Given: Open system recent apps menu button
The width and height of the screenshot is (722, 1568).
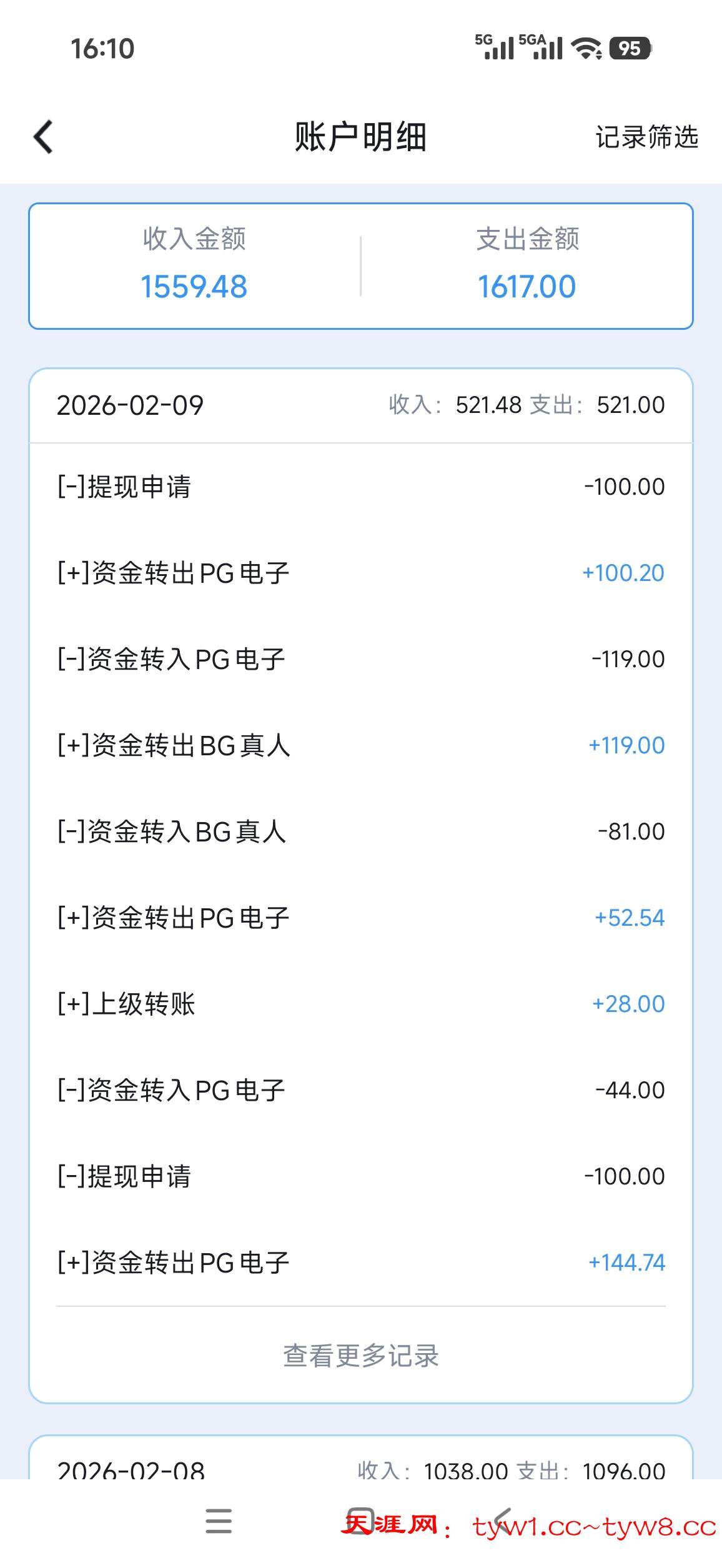Looking at the screenshot, I should click(x=219, y=1521).
